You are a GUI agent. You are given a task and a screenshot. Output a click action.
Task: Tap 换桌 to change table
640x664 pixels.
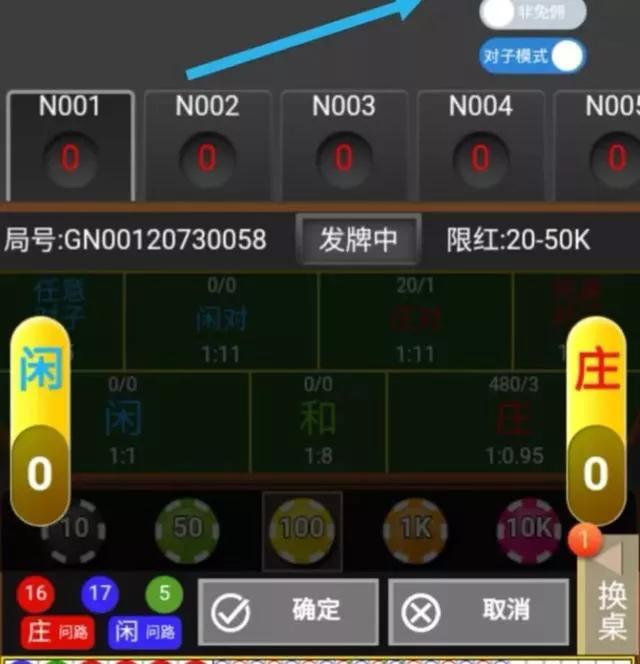[610, 598]
